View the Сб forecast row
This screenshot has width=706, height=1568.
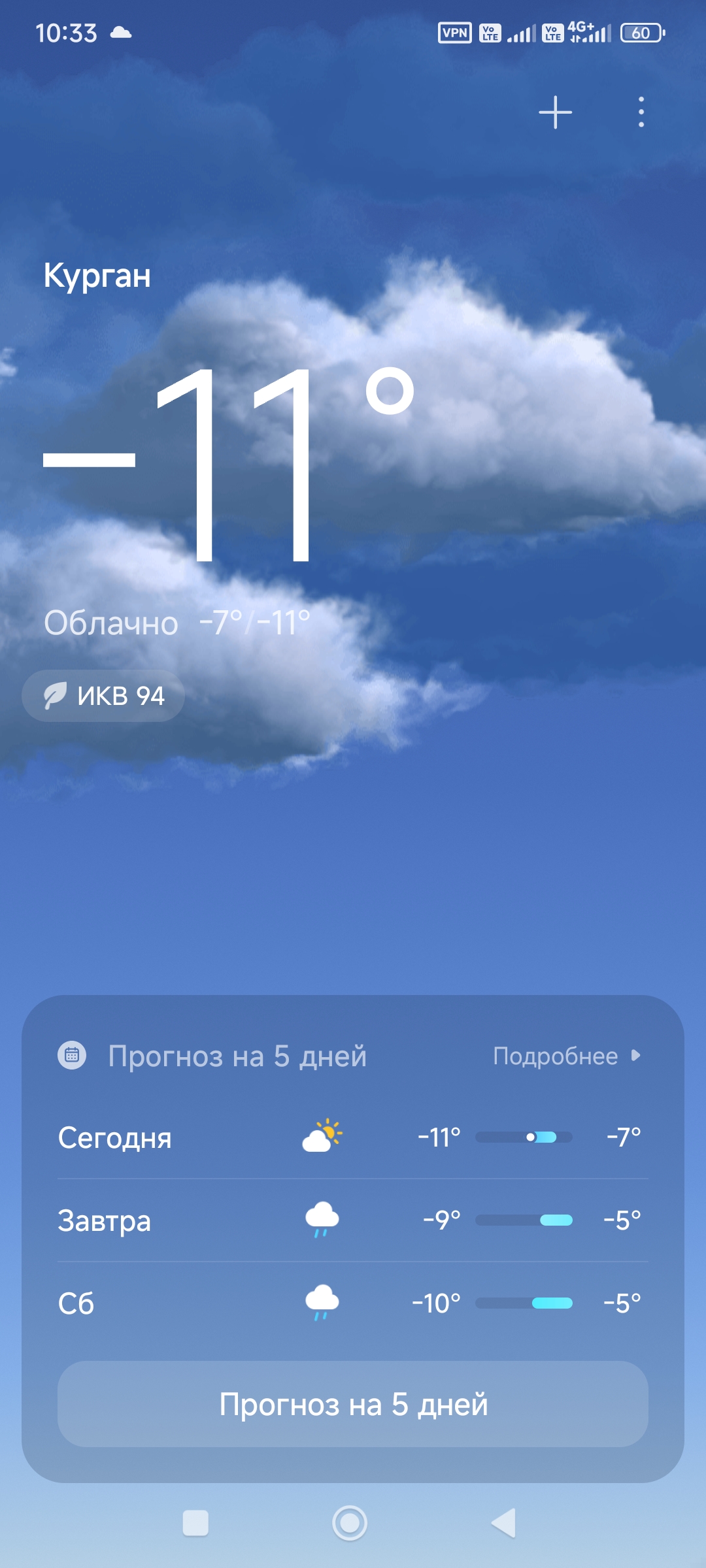352,1303
